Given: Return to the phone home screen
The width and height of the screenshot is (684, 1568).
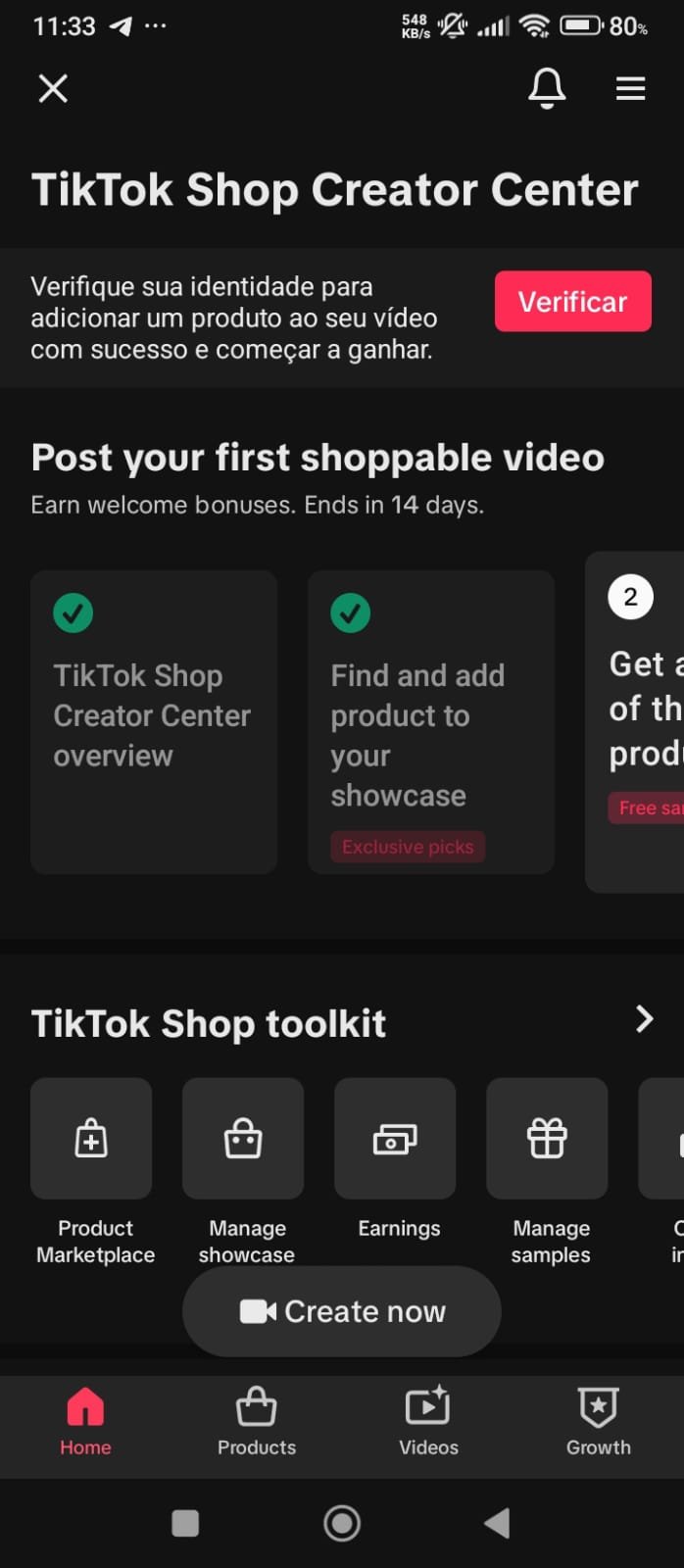Looking at the screenshot, I should click(342, 1523).
